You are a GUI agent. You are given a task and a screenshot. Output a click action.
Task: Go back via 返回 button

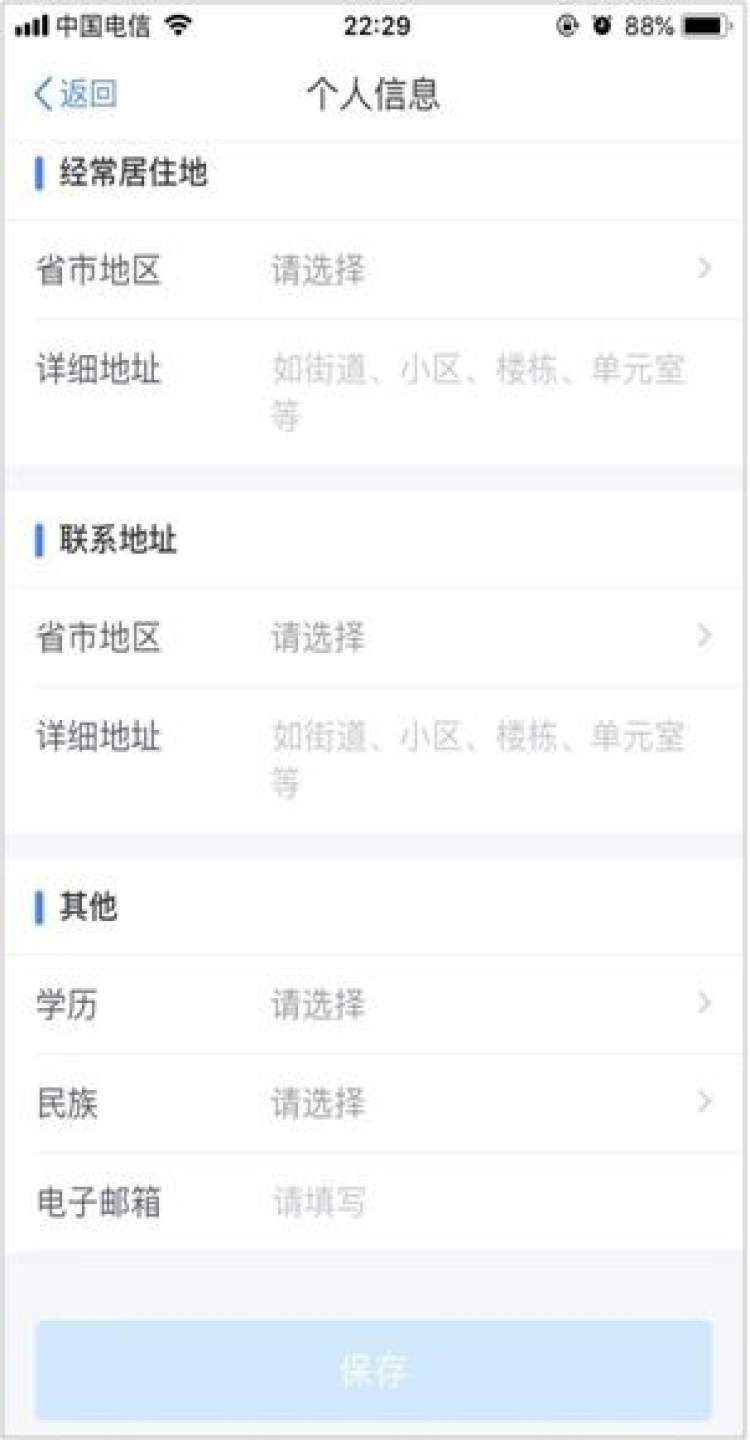[x=76, y=94]
